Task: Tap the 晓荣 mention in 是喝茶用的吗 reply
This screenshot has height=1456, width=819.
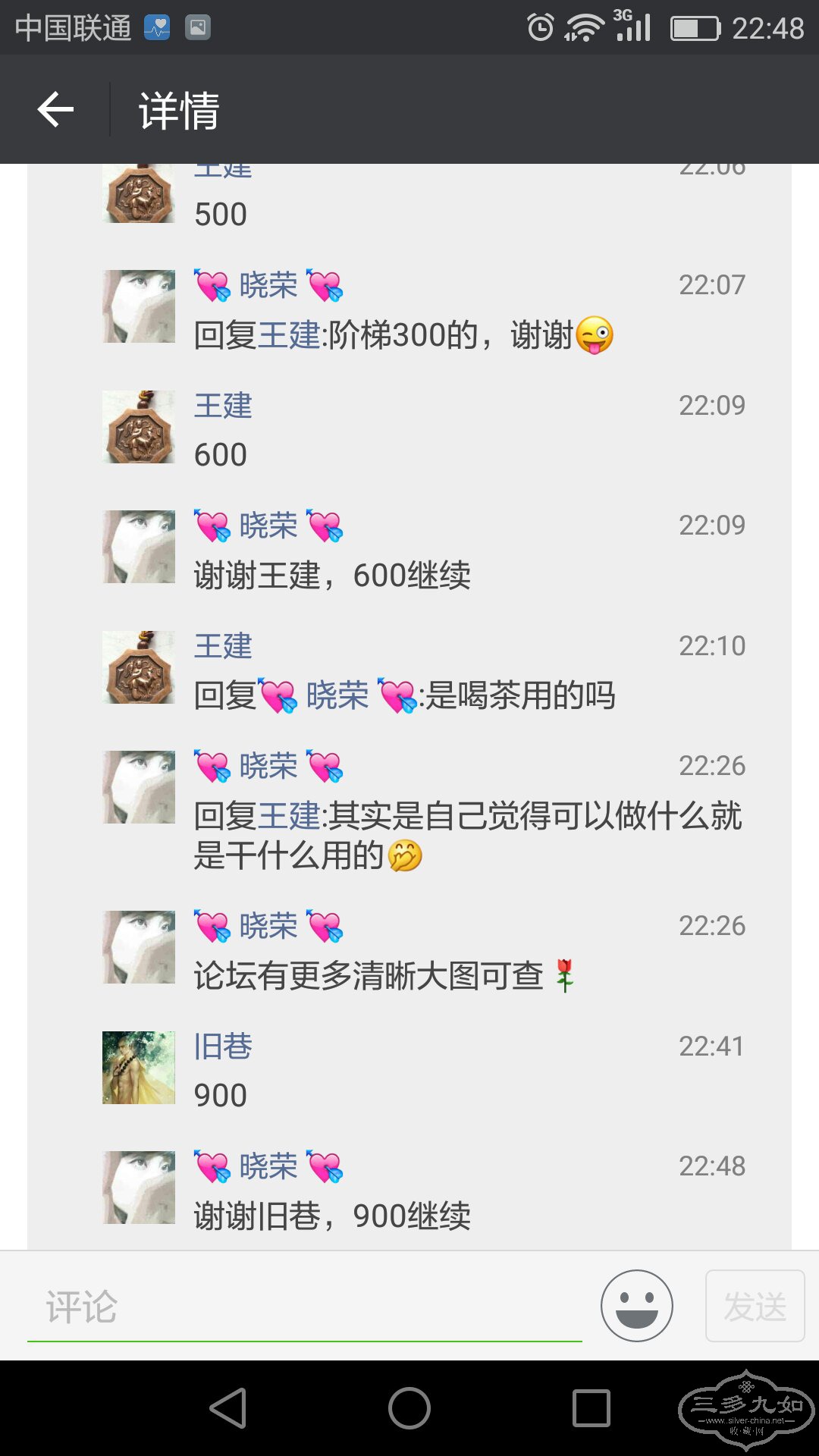Action: (x=337, y=696)
